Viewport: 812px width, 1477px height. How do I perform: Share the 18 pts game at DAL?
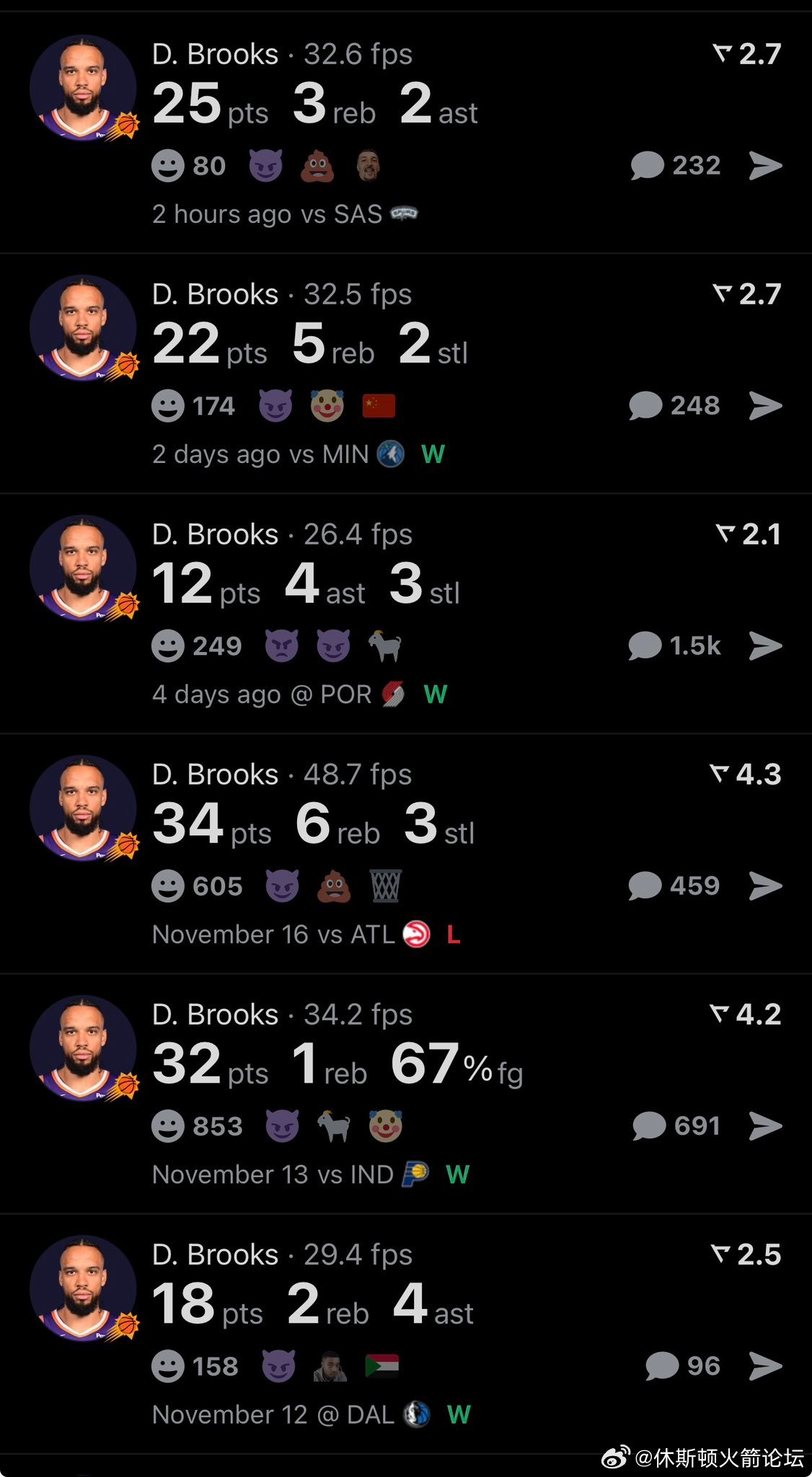point(765,1367)
